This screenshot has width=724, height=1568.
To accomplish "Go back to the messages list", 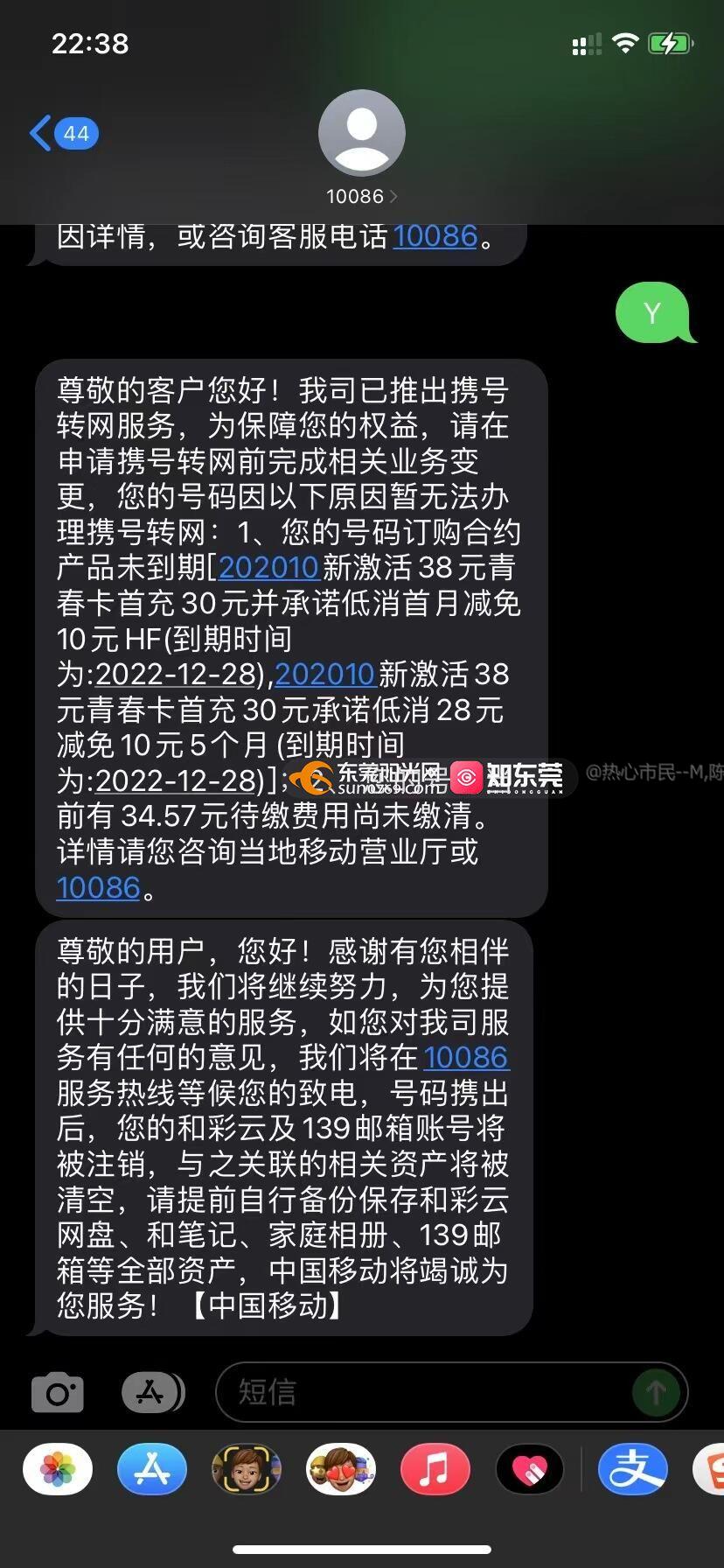I will click(63, 134).
